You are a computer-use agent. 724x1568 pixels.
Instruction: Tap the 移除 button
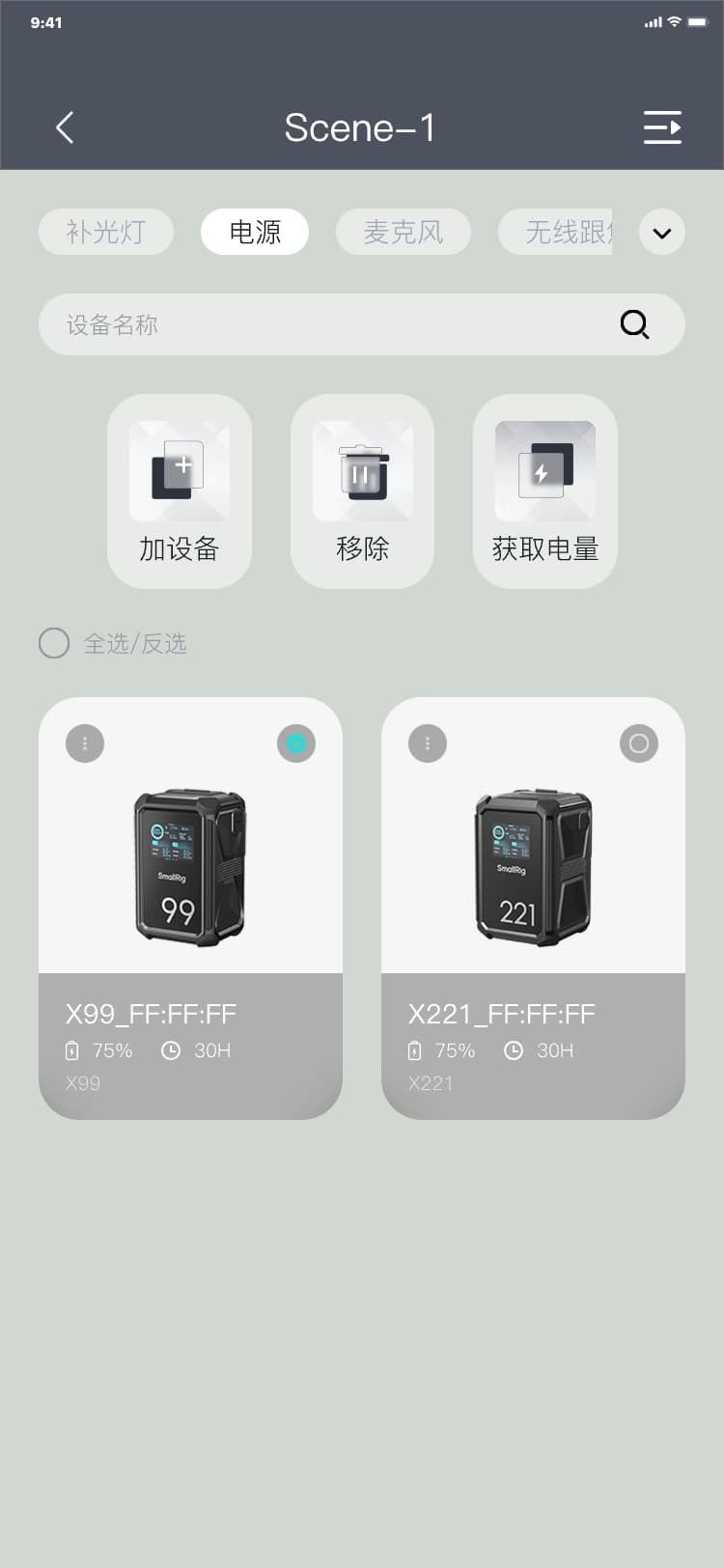[362, 490]
